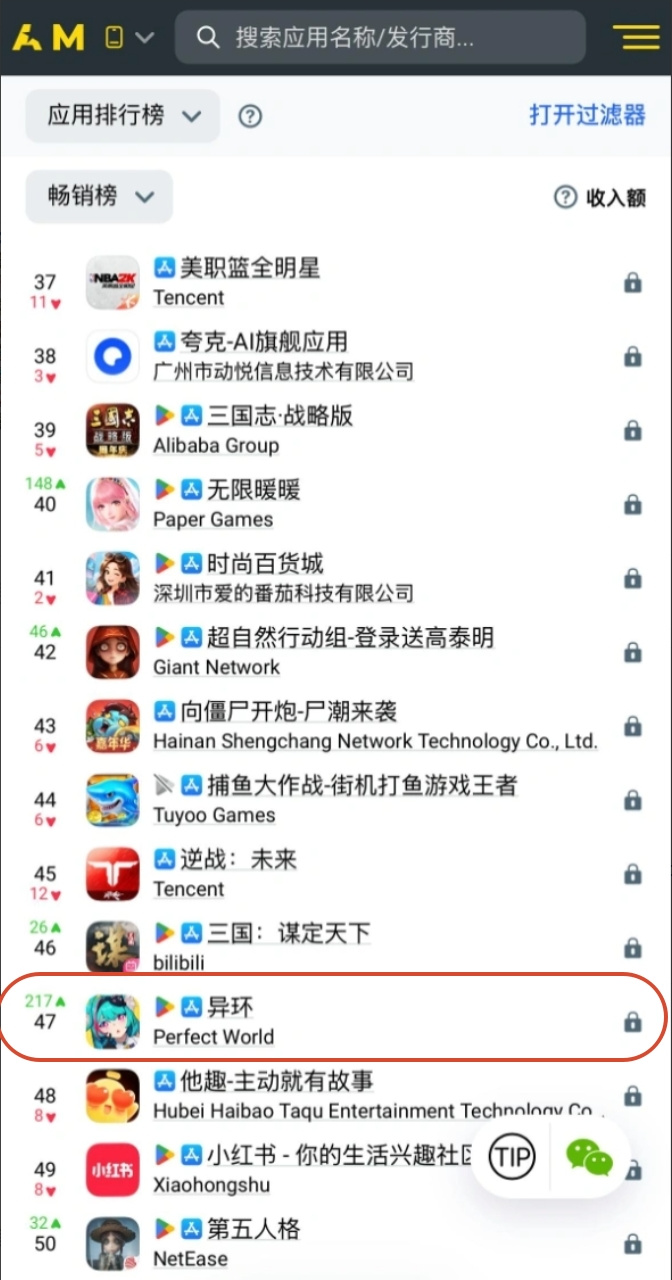Go to the AM logo home
The width and height of the screenshot is (672, 1280).
pyautogui.click(x=48, y=38)
